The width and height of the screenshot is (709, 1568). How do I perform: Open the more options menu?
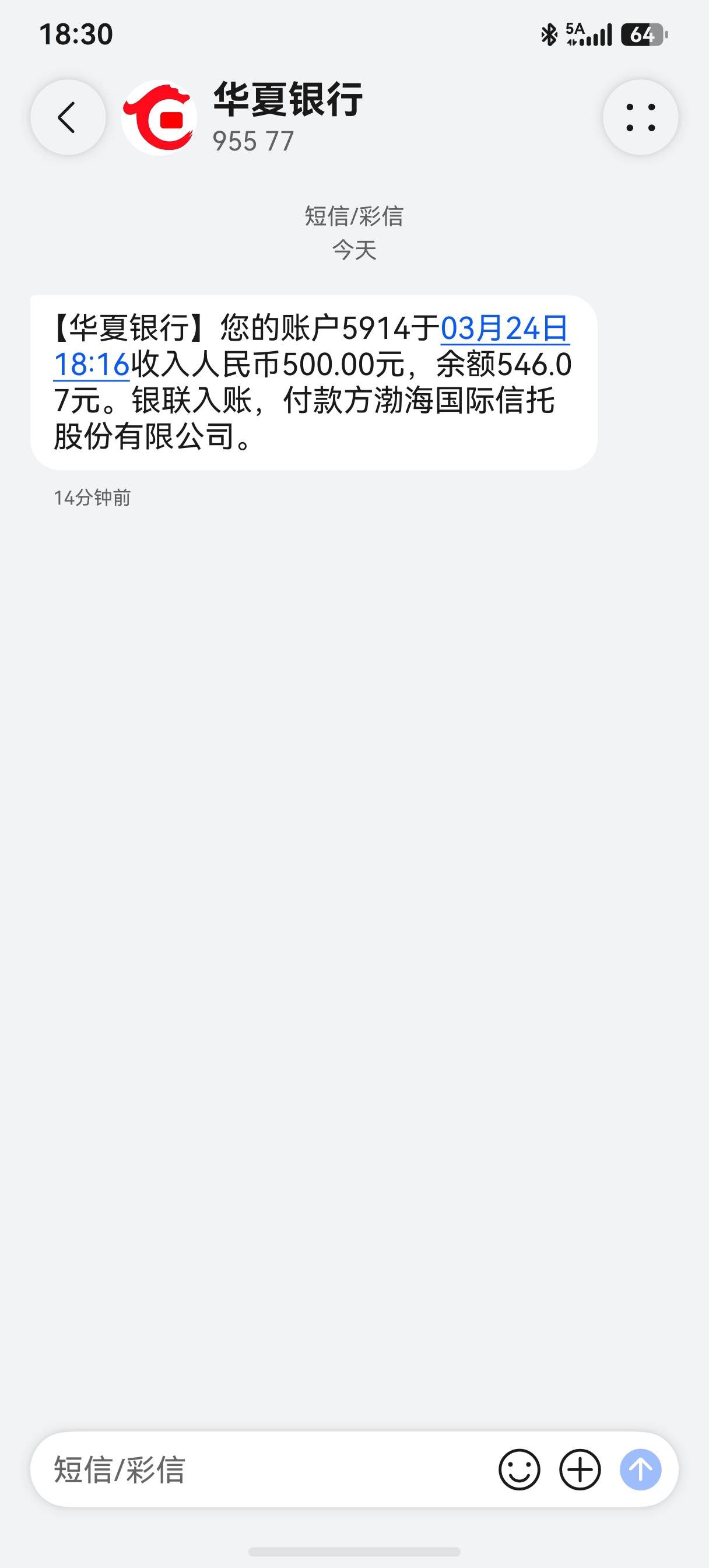click(x=640, y=117)
